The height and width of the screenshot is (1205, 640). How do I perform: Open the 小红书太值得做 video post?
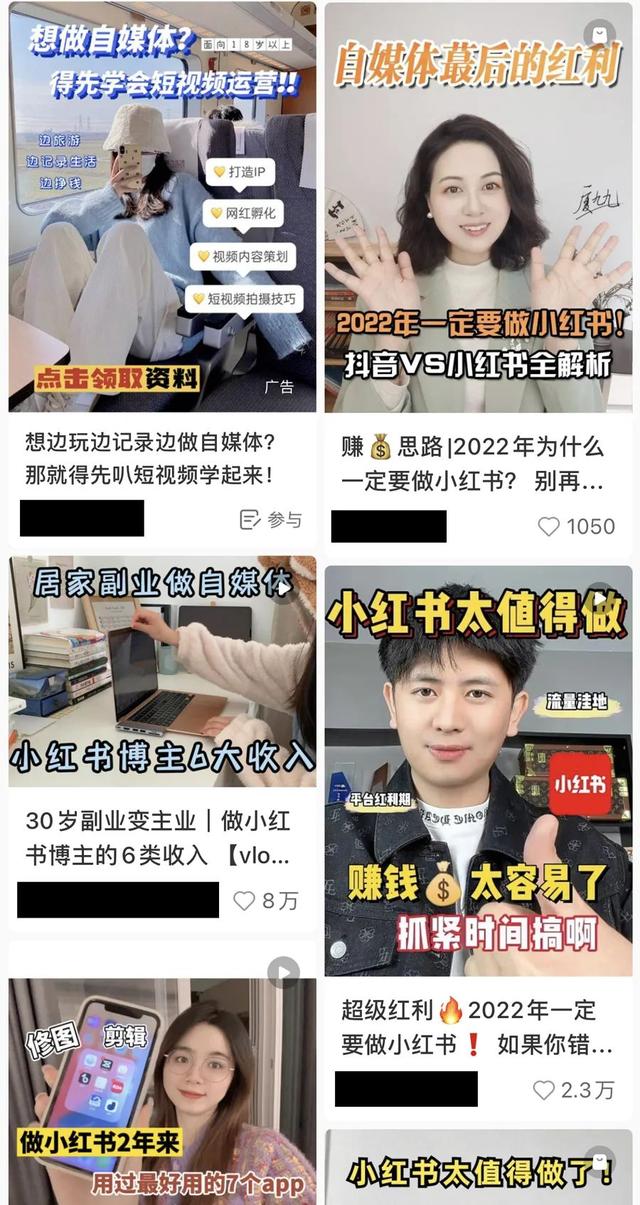478,770
